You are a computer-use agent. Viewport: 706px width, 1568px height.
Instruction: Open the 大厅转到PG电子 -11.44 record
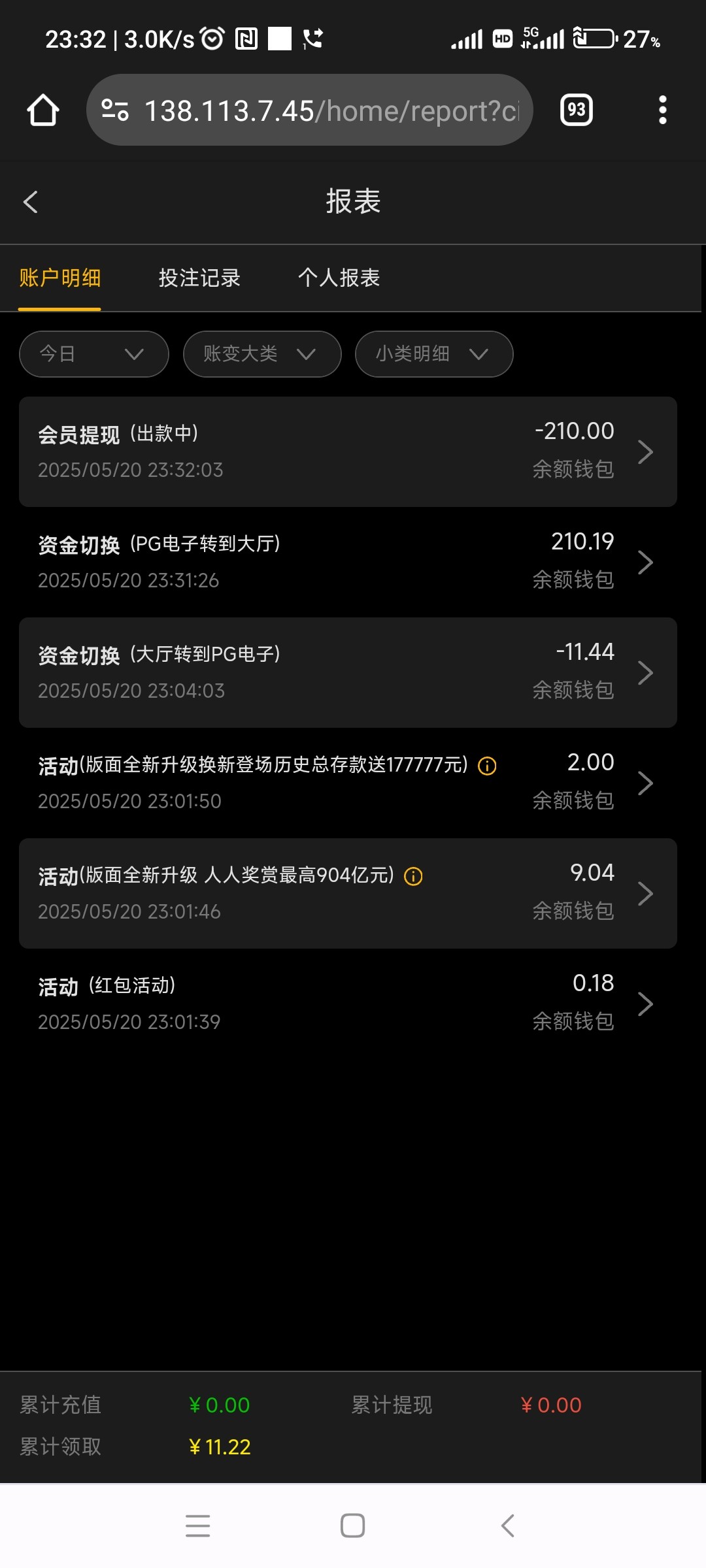(x=348, y=672)
